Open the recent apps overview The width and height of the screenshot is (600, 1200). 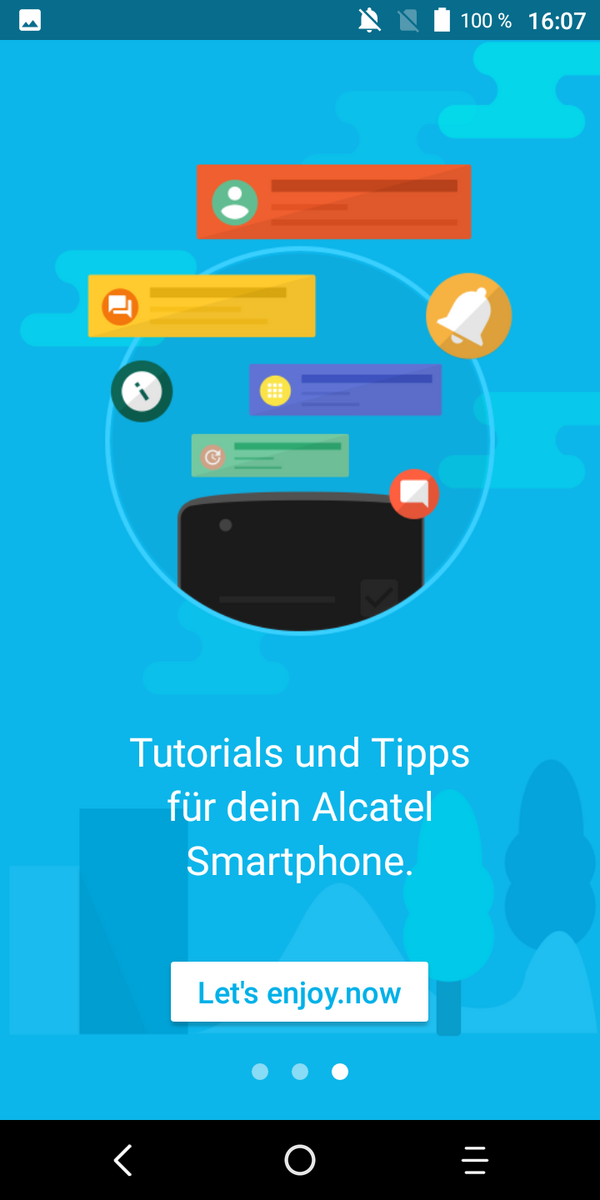point(475,1160)
